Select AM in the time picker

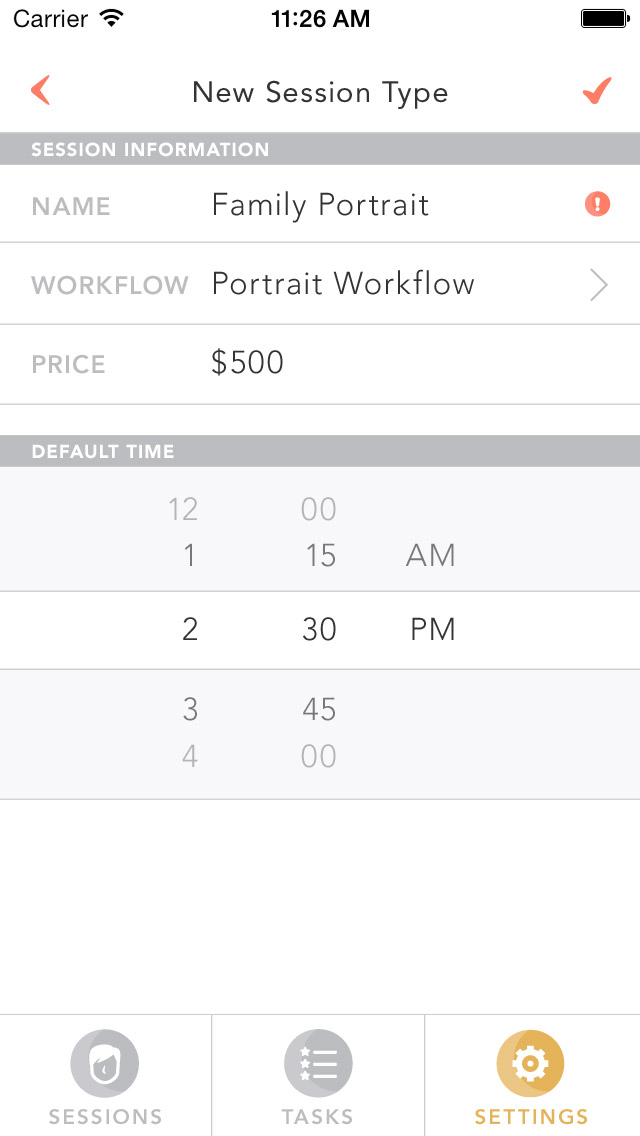pyautogui.click(x=431, y=556)
